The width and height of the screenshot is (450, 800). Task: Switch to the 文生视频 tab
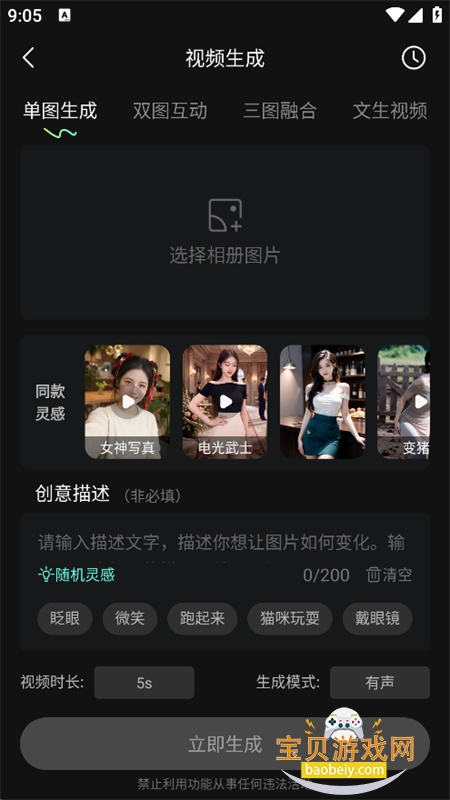[x=390, y=111]
